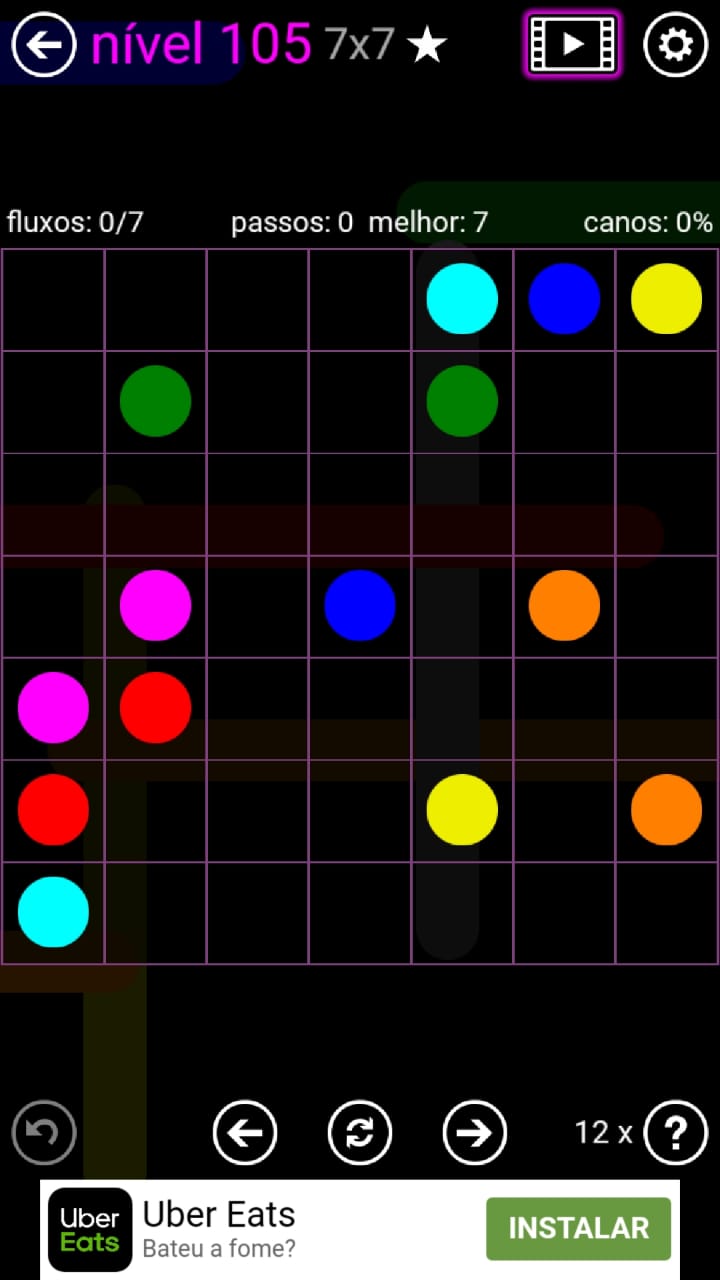Undo the last move

click(x=44, y=1133)
